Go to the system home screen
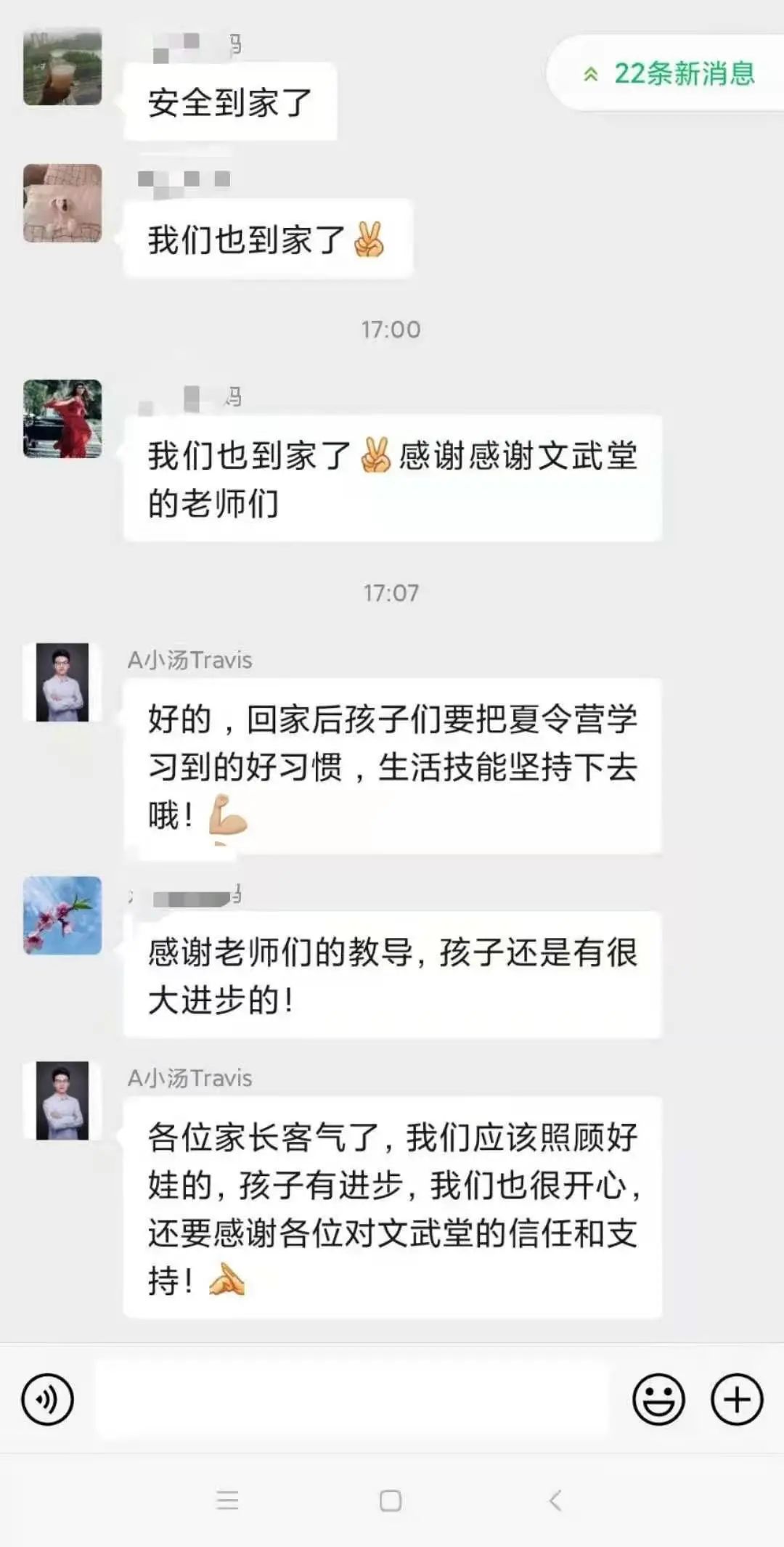784x1547 pixels. pos(391,1500)
